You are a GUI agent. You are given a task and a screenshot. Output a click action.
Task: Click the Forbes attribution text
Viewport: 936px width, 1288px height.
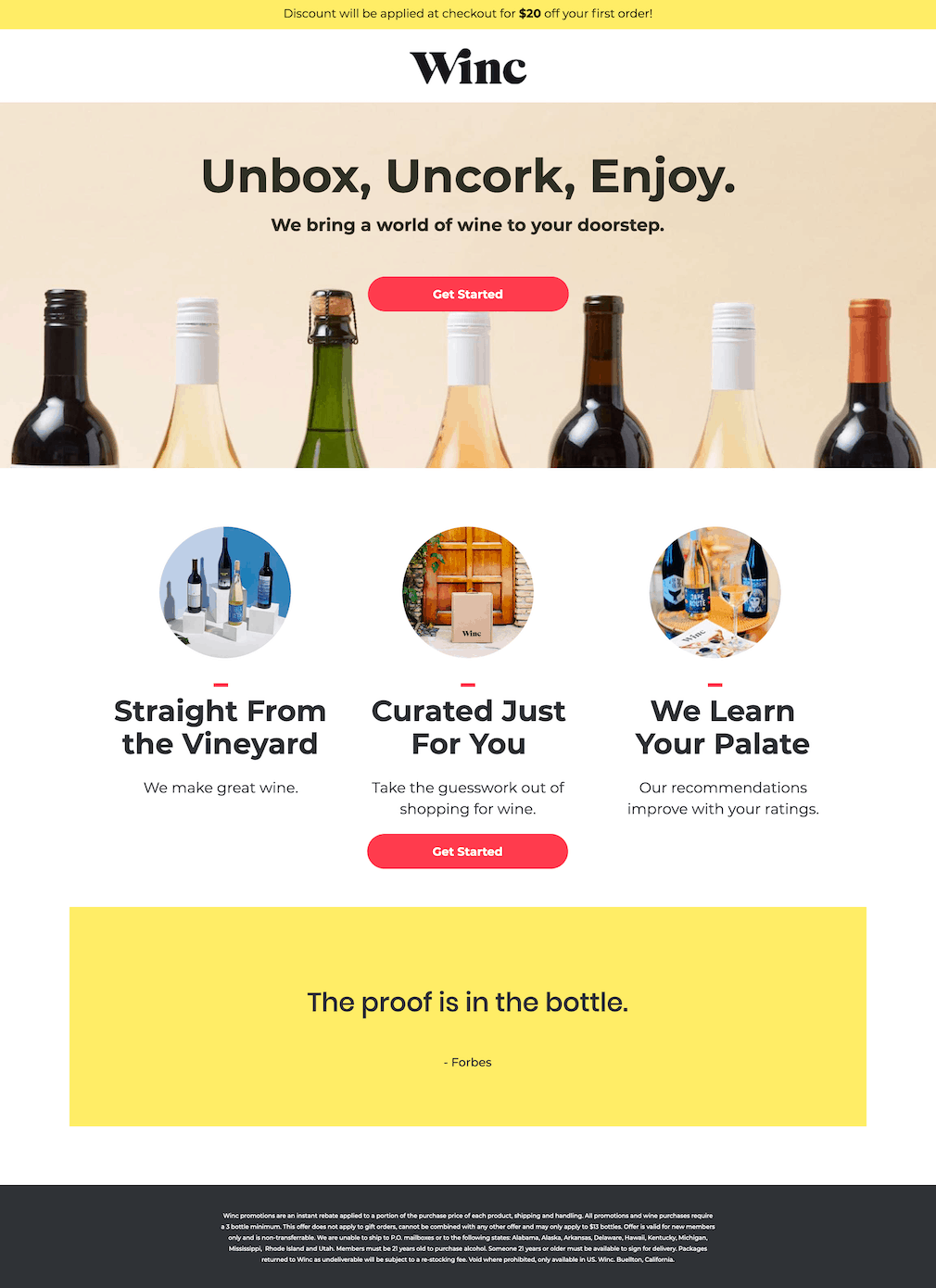[x=468, y=1062]
